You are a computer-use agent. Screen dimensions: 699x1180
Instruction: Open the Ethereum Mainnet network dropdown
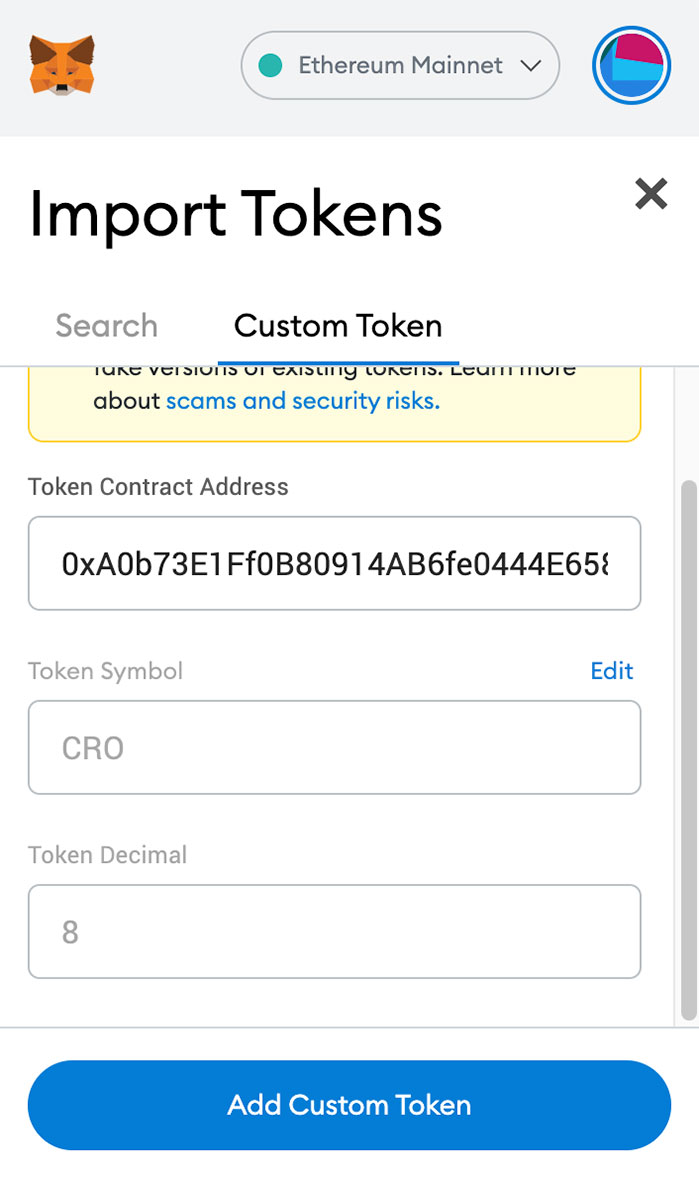click(x=400, y=65)
